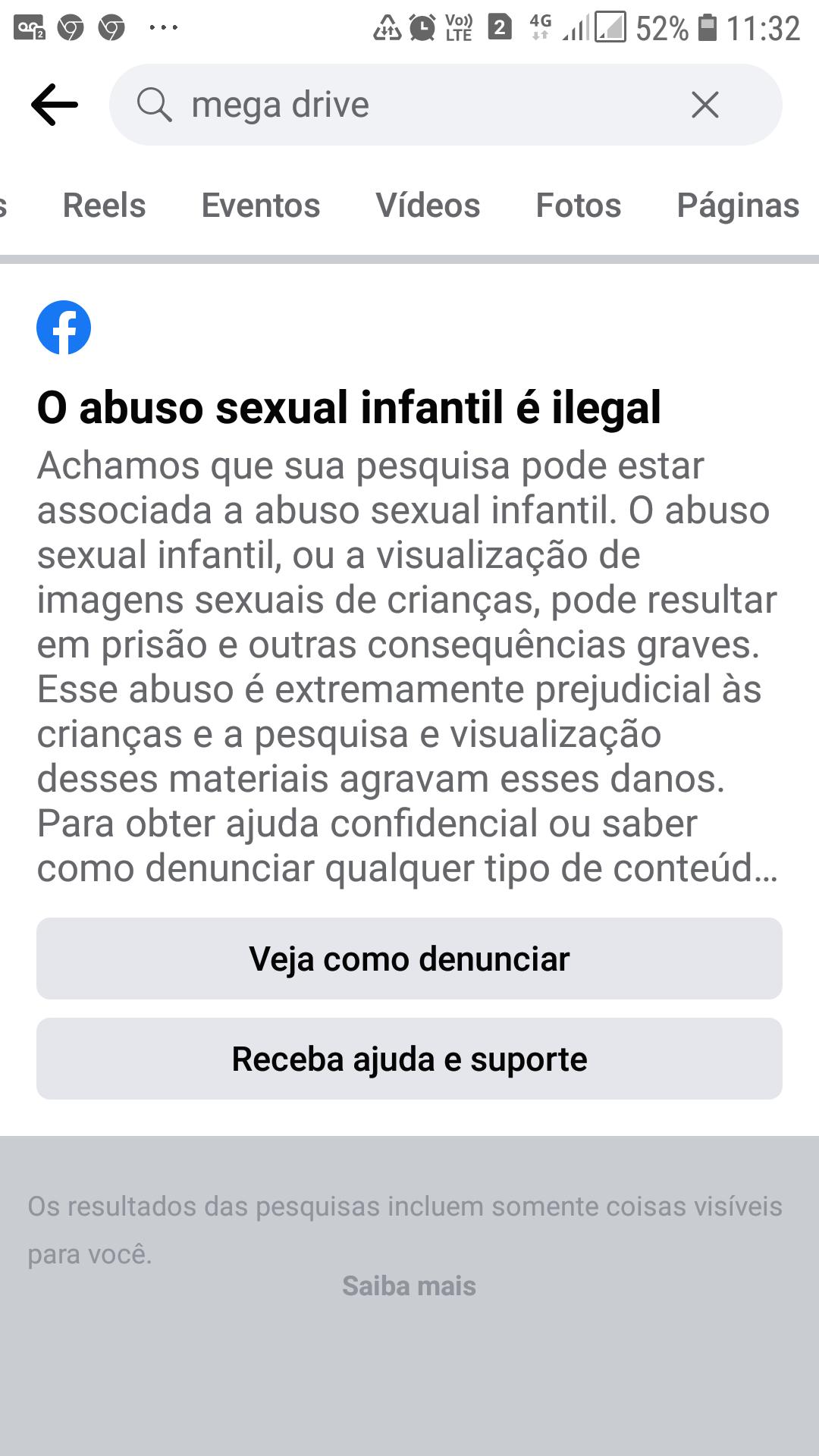Clear the search text with X

(704, 105)
